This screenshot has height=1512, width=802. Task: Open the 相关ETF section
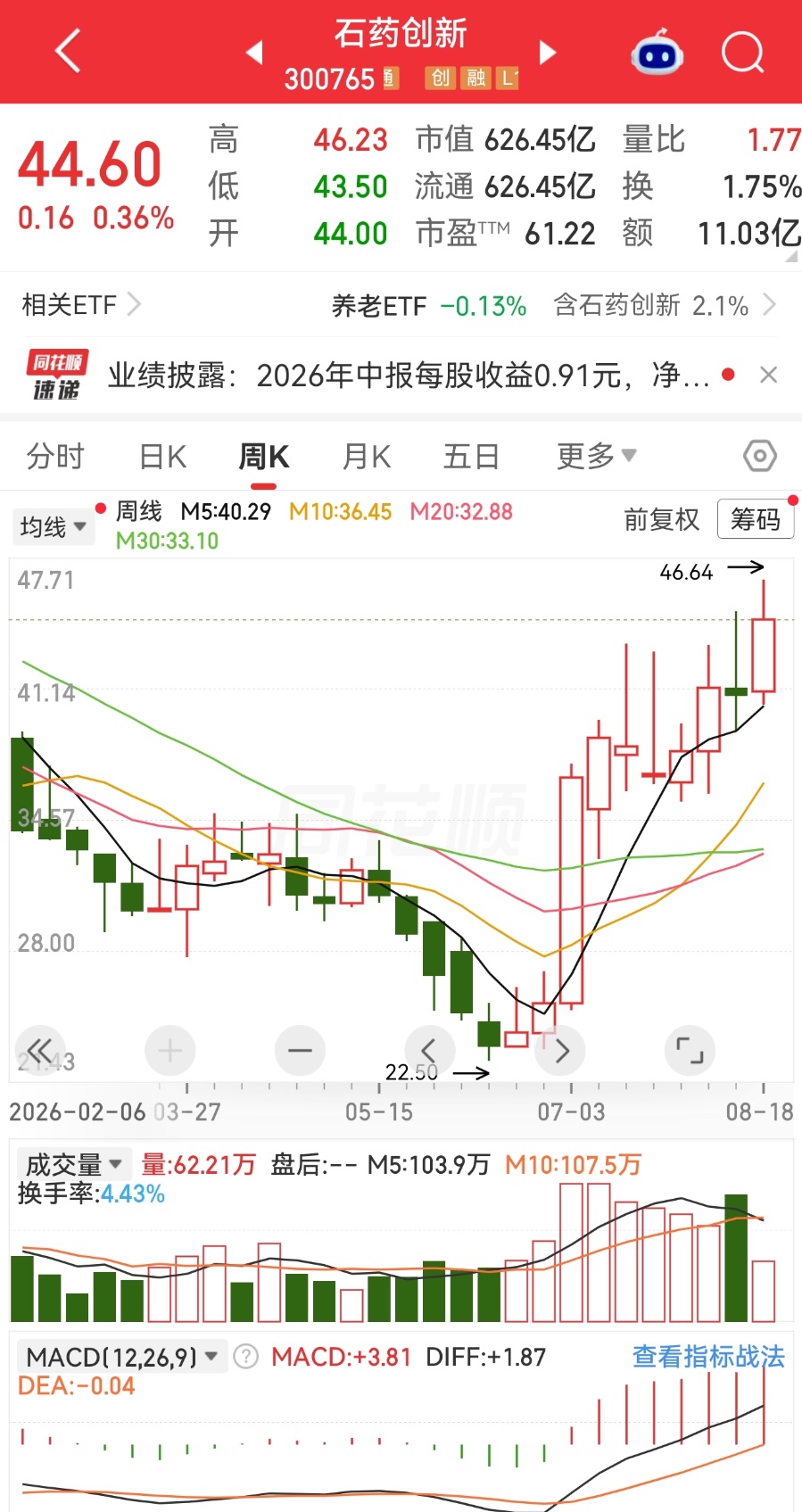click(81, 305)
